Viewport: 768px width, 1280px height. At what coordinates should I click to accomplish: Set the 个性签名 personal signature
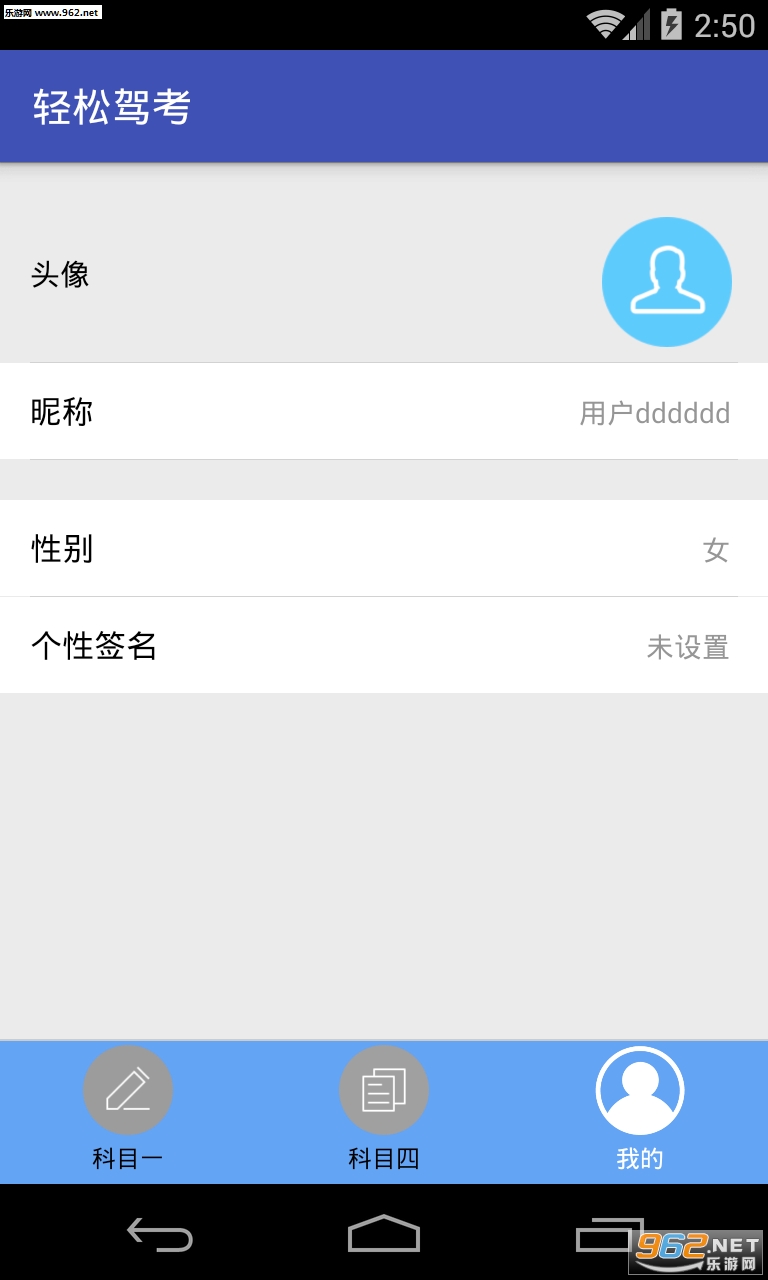pos(384,646)
